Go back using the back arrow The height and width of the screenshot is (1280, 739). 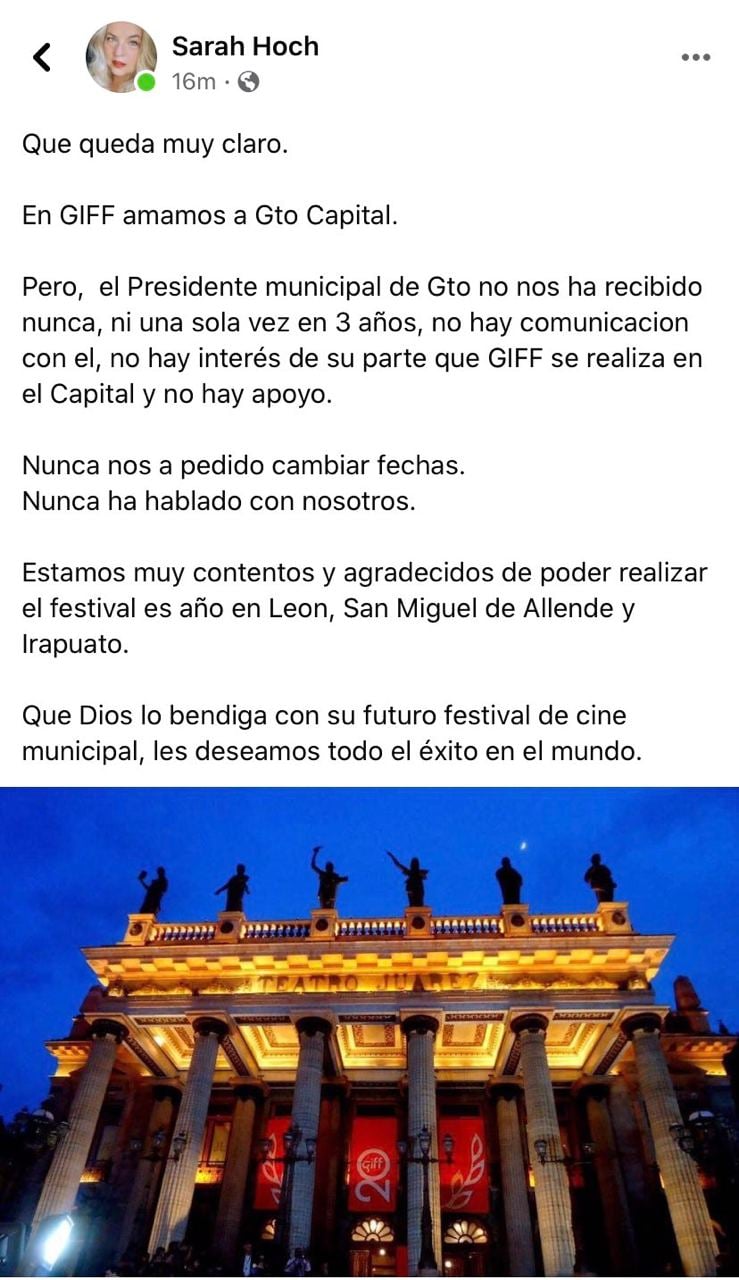click(42, 58)
